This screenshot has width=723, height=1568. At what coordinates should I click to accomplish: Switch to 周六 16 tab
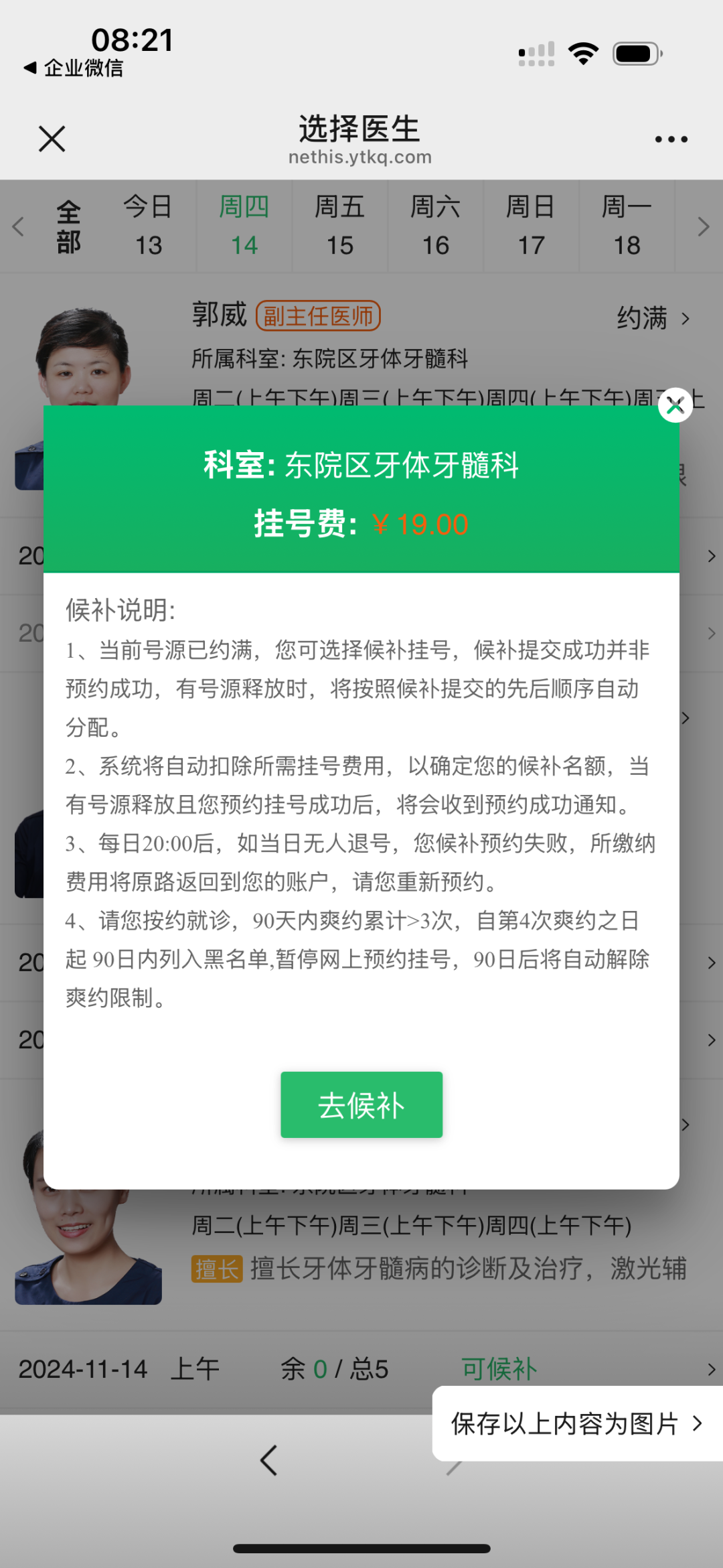[x=436, y=226]
